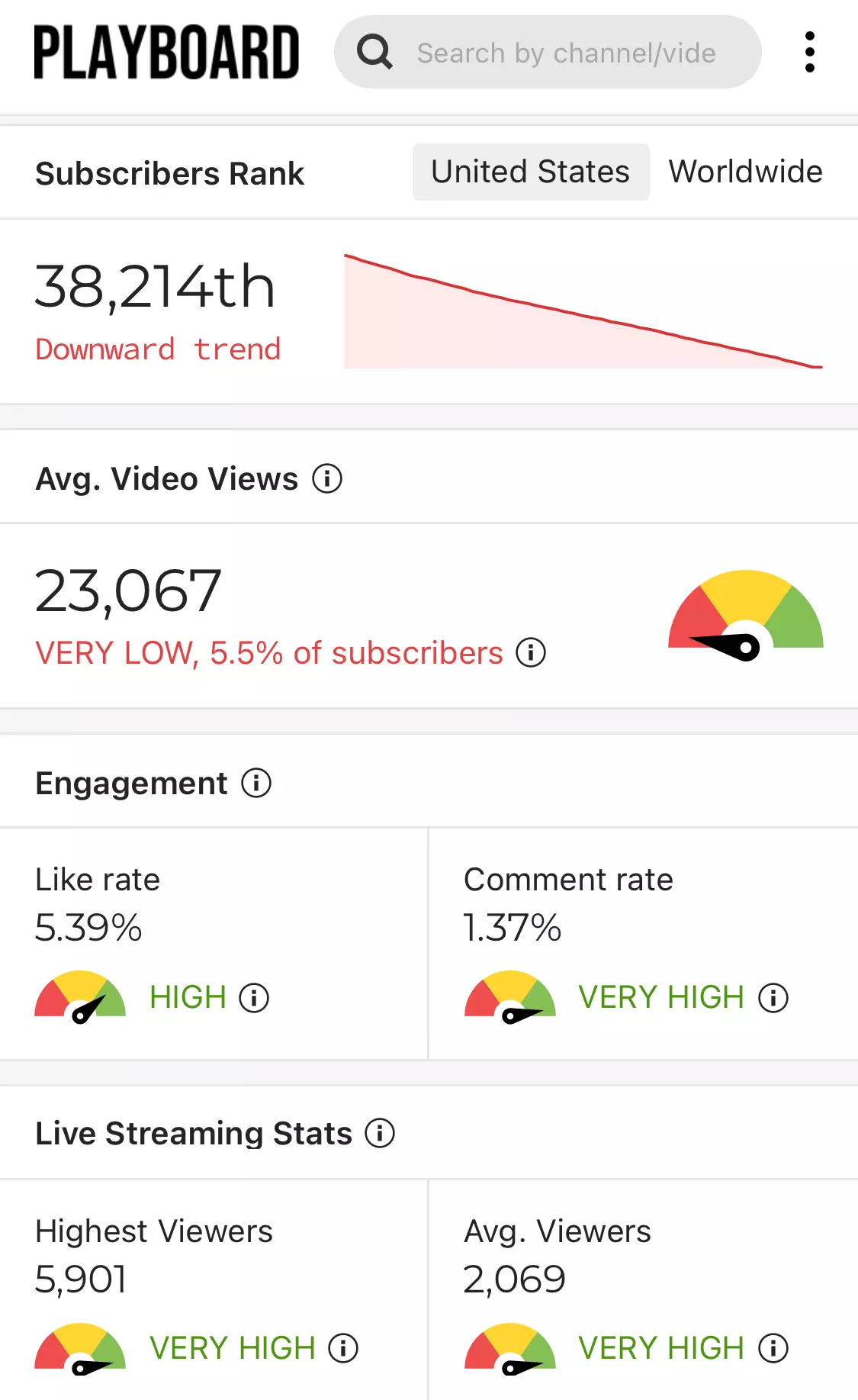The image size is (858, 1400).
Task: Go to the Playboard home logo
Action: 166,52
